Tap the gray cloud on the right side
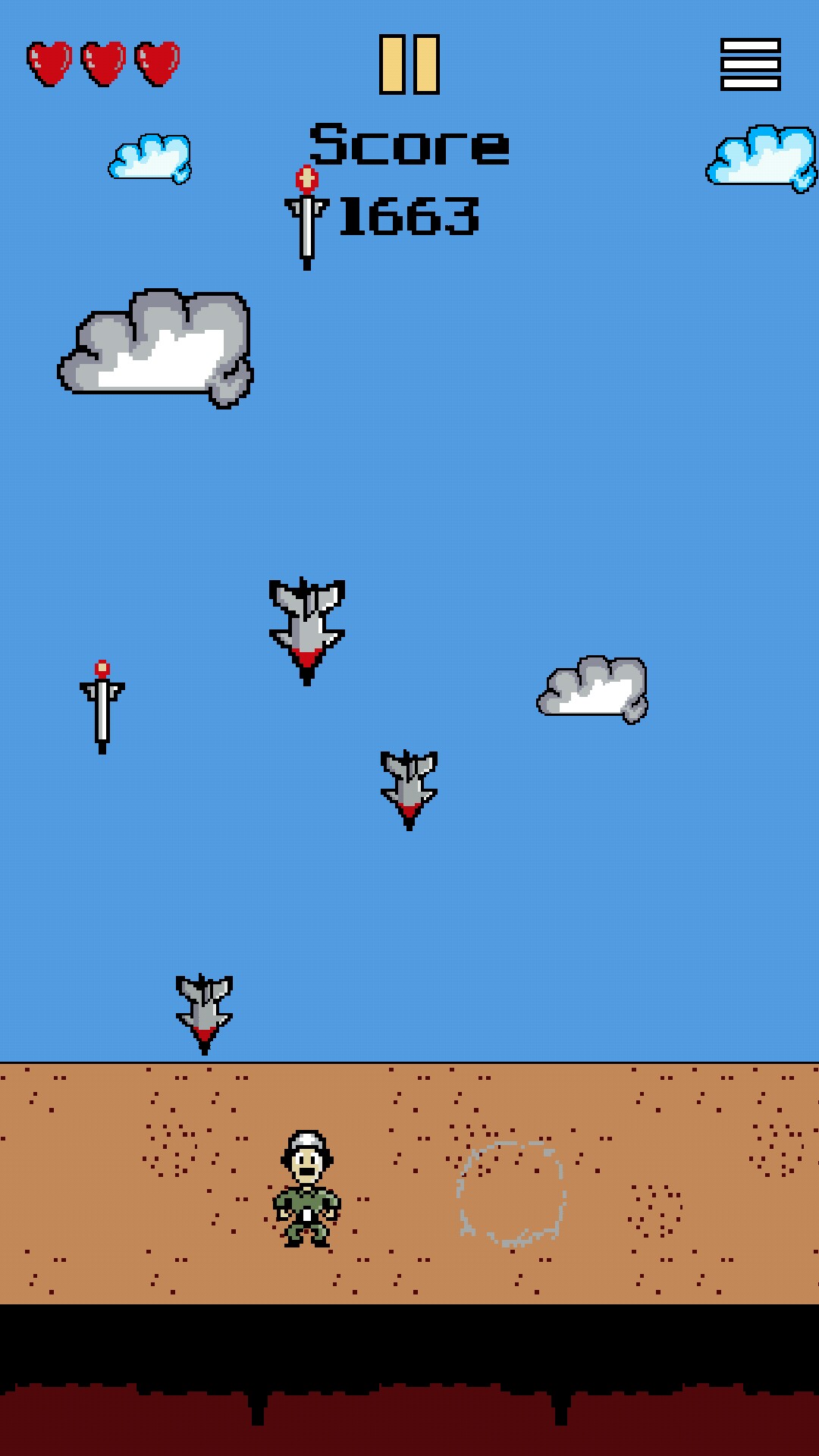Viewport: 819px width, 1456px height. (591, 690)
